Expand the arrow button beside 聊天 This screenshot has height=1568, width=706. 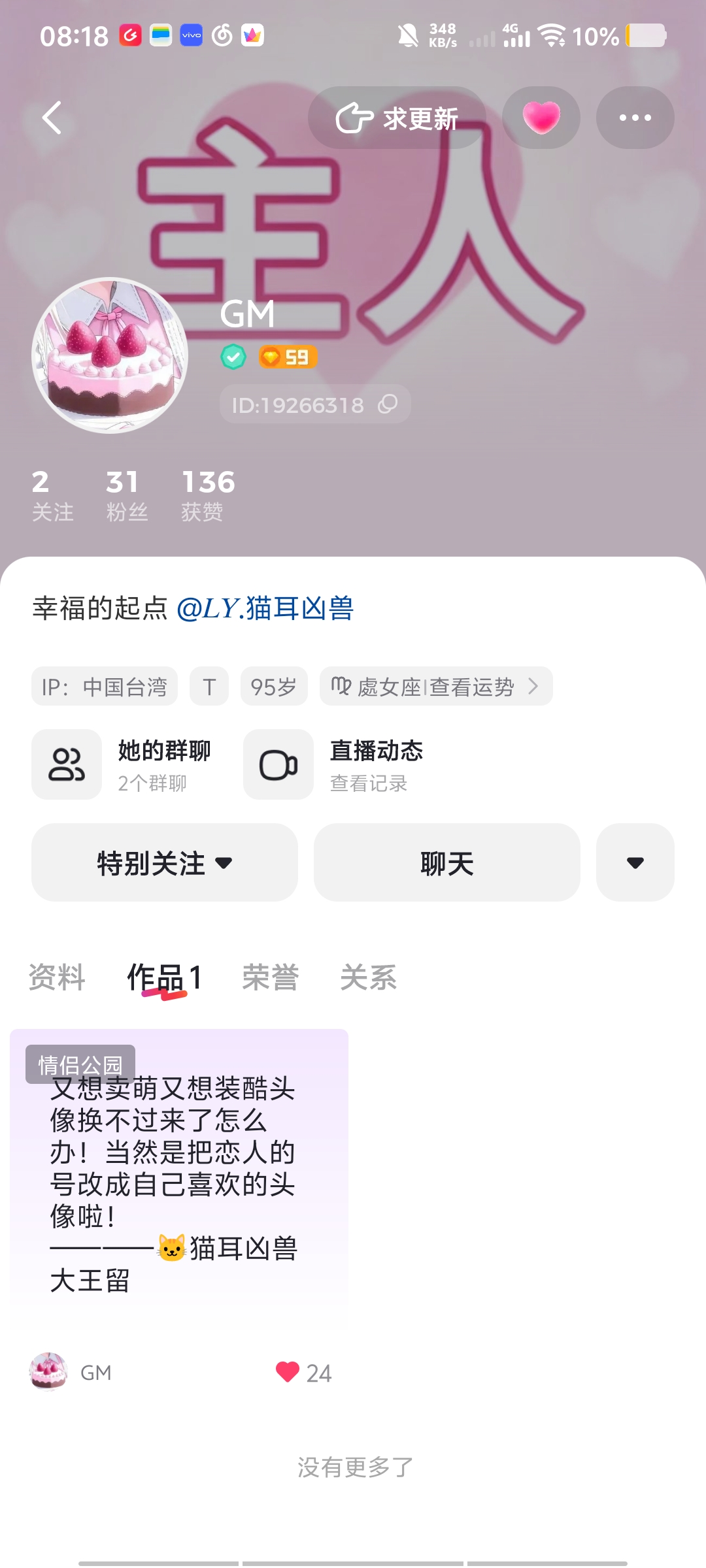(x=635, y=862)
